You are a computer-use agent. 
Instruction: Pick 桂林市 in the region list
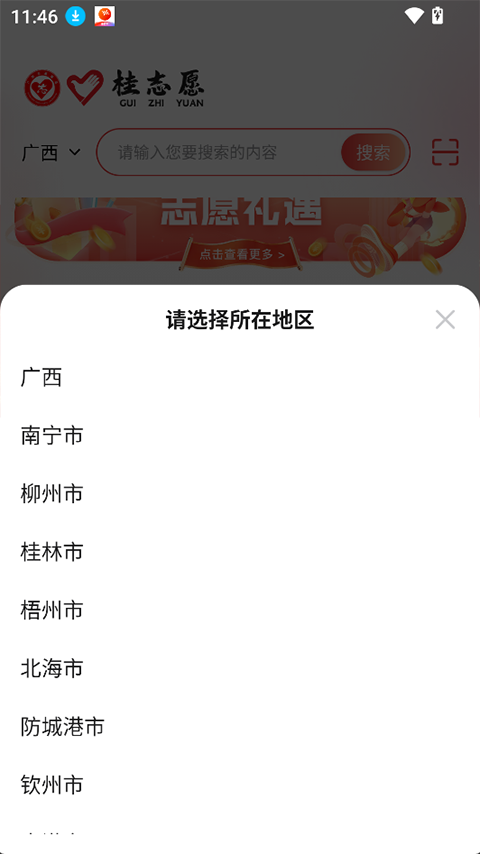240,552
